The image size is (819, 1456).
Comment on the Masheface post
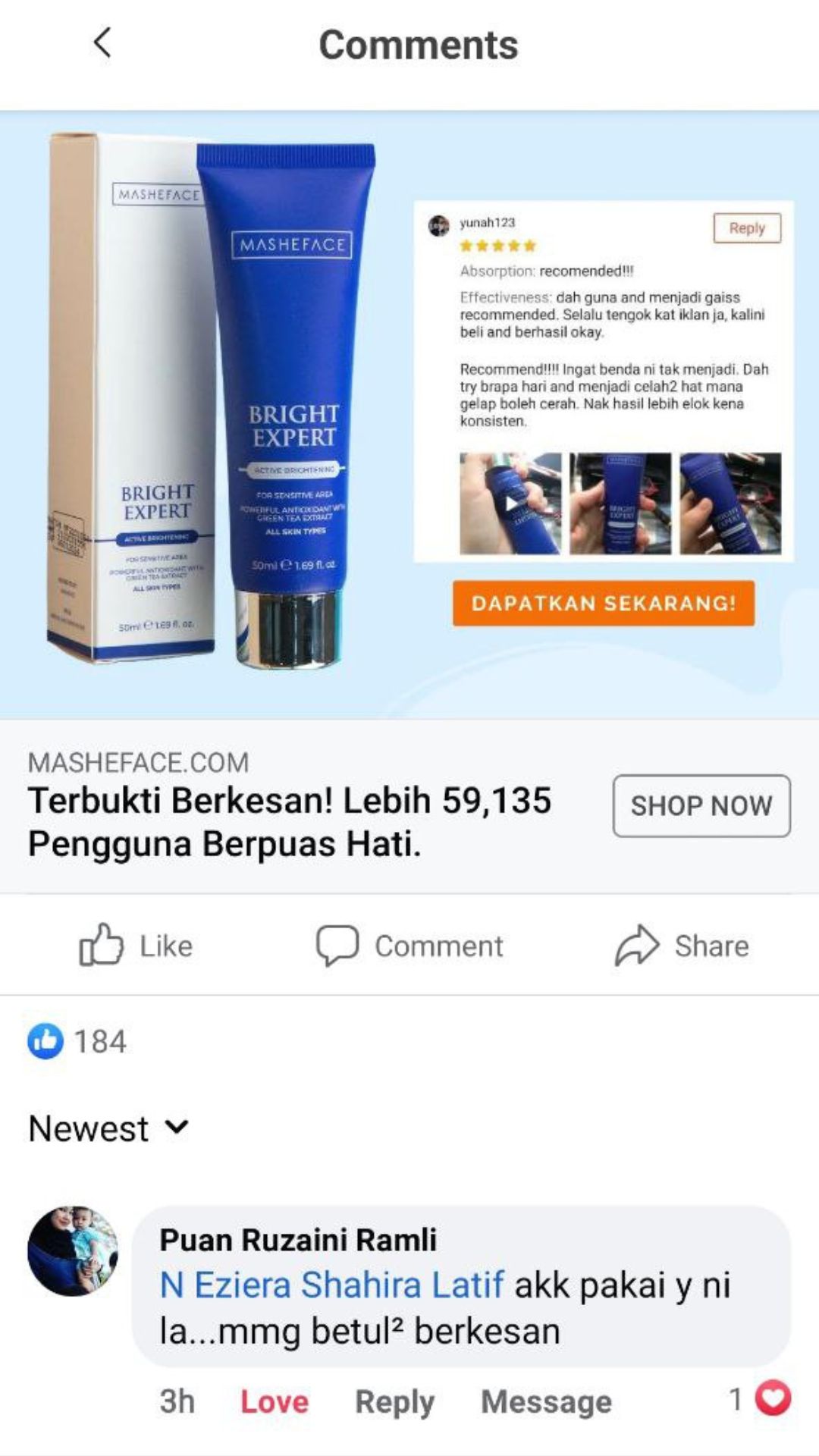(x=409, y=946)
